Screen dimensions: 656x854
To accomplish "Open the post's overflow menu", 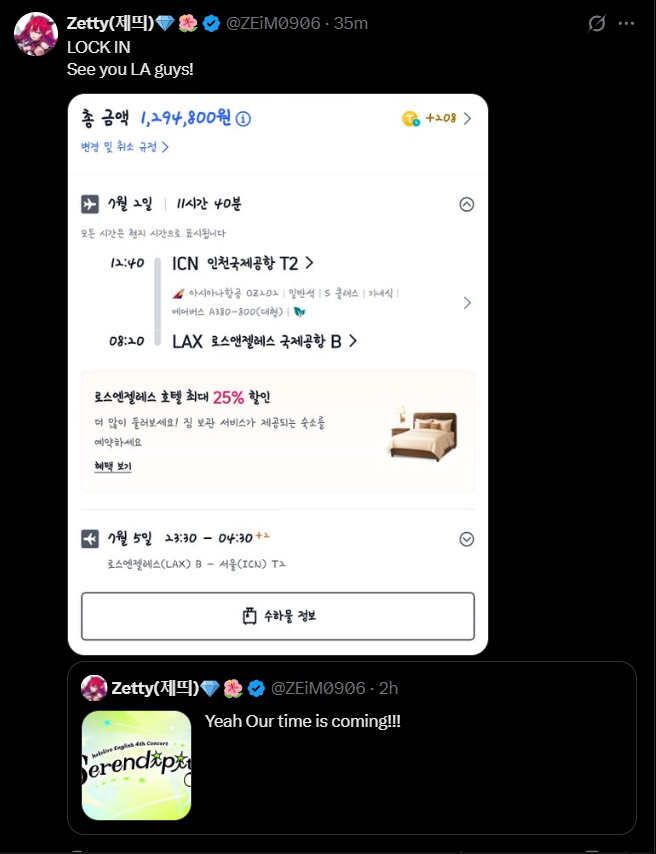I will pos(627,23).
